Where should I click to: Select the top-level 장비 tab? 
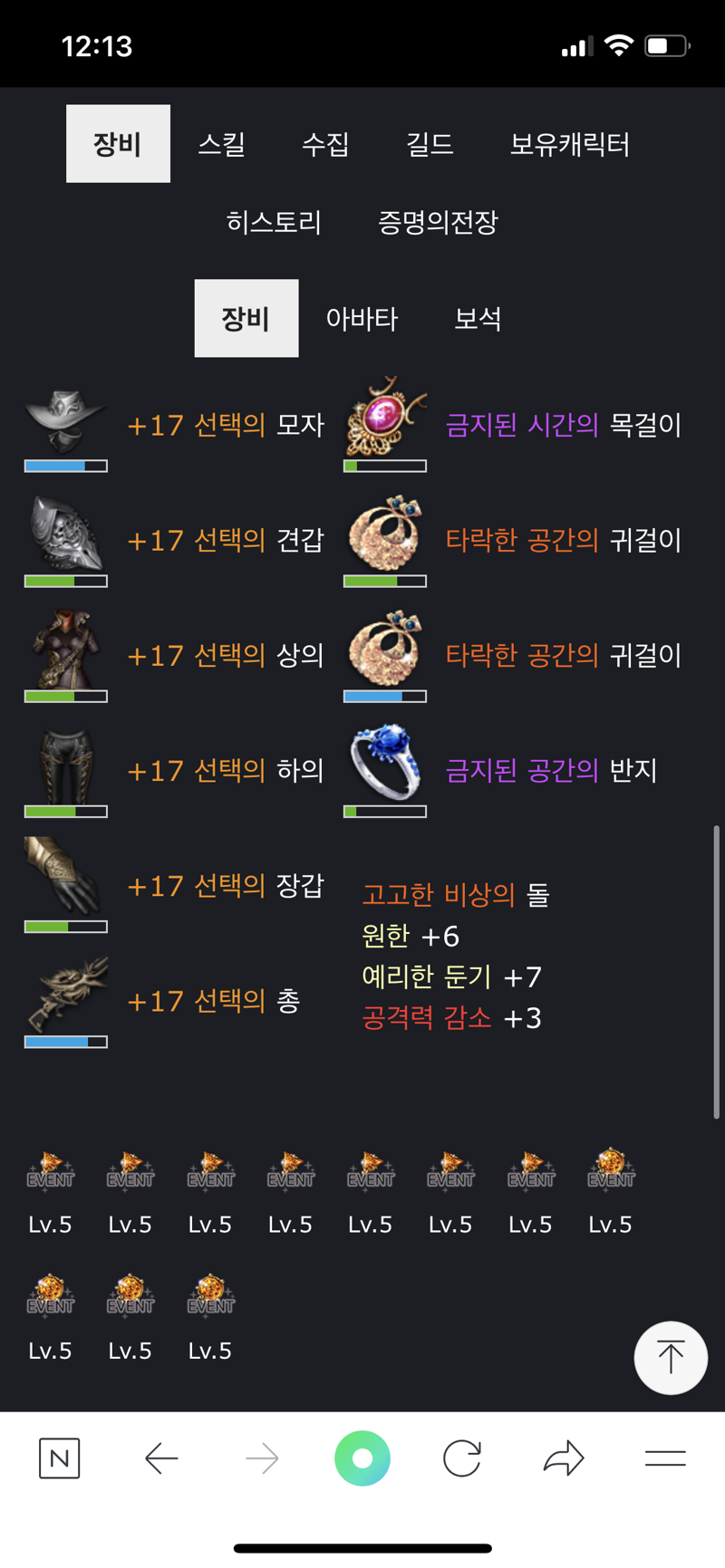118,144
